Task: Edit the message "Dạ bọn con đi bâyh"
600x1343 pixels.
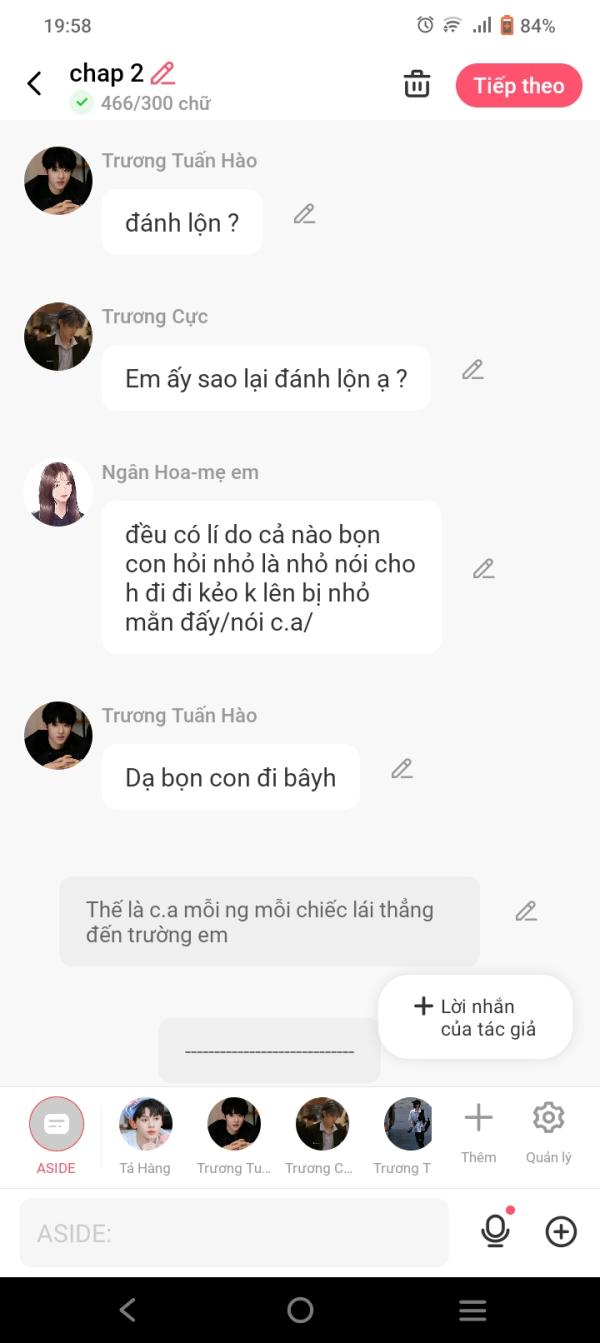Action: 402,769
